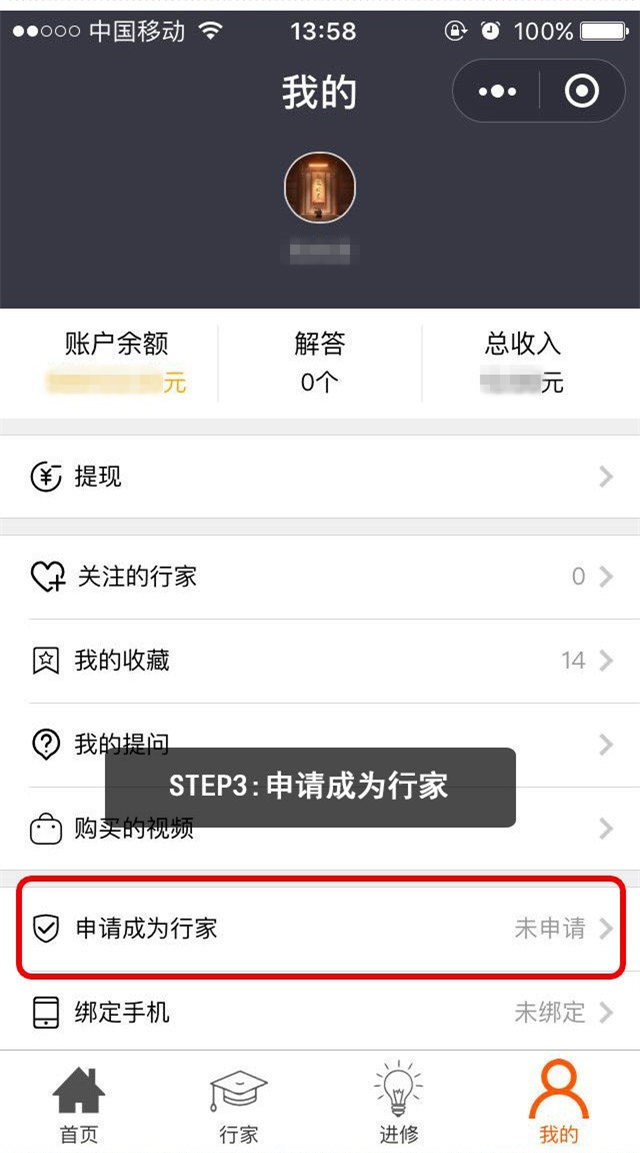
Task: Go to the 进修 tab
Action: tap(399, 1104)
